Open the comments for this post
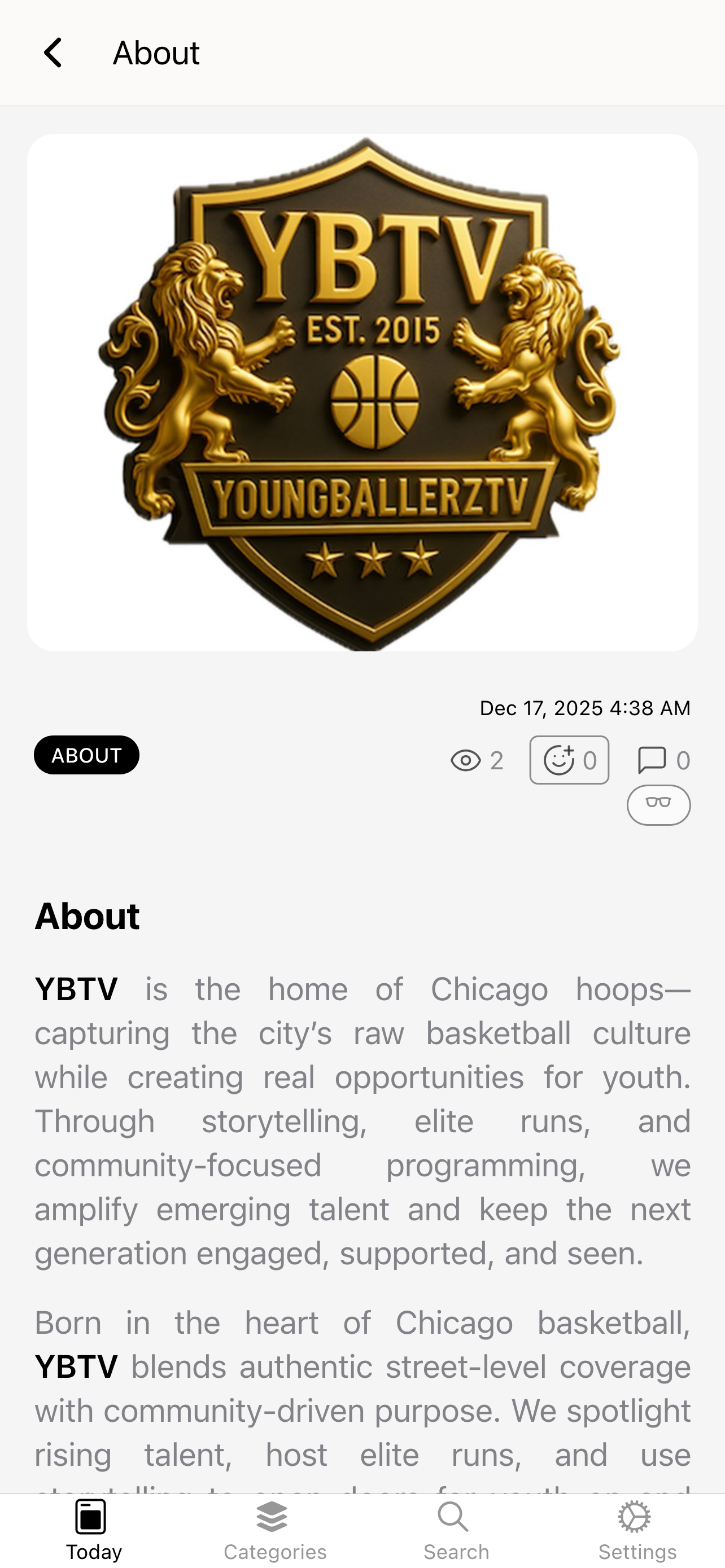The image size is (725, 1568). (x=663, y=760)
